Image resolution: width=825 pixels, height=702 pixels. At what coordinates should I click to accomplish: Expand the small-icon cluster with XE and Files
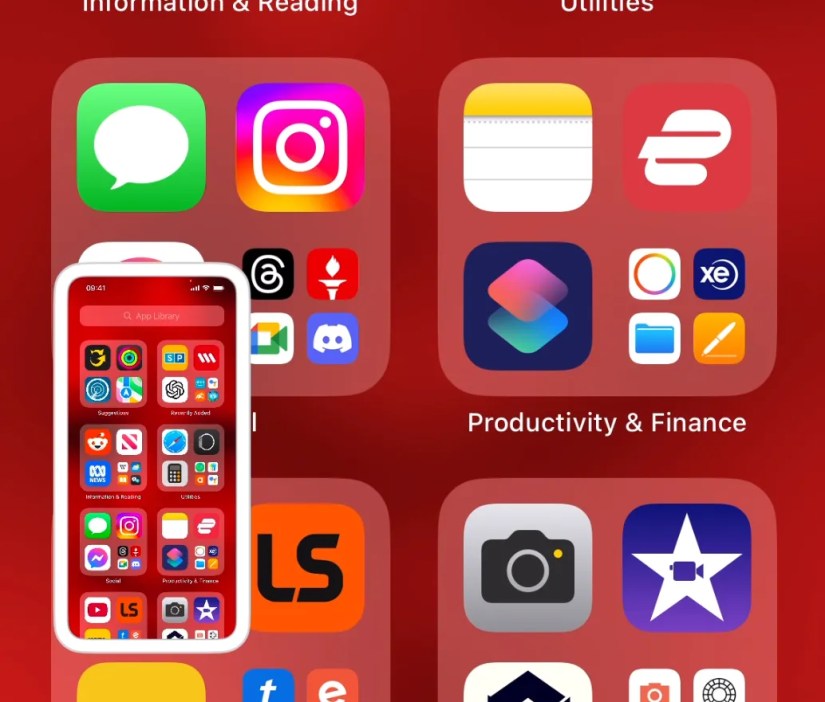686,306
